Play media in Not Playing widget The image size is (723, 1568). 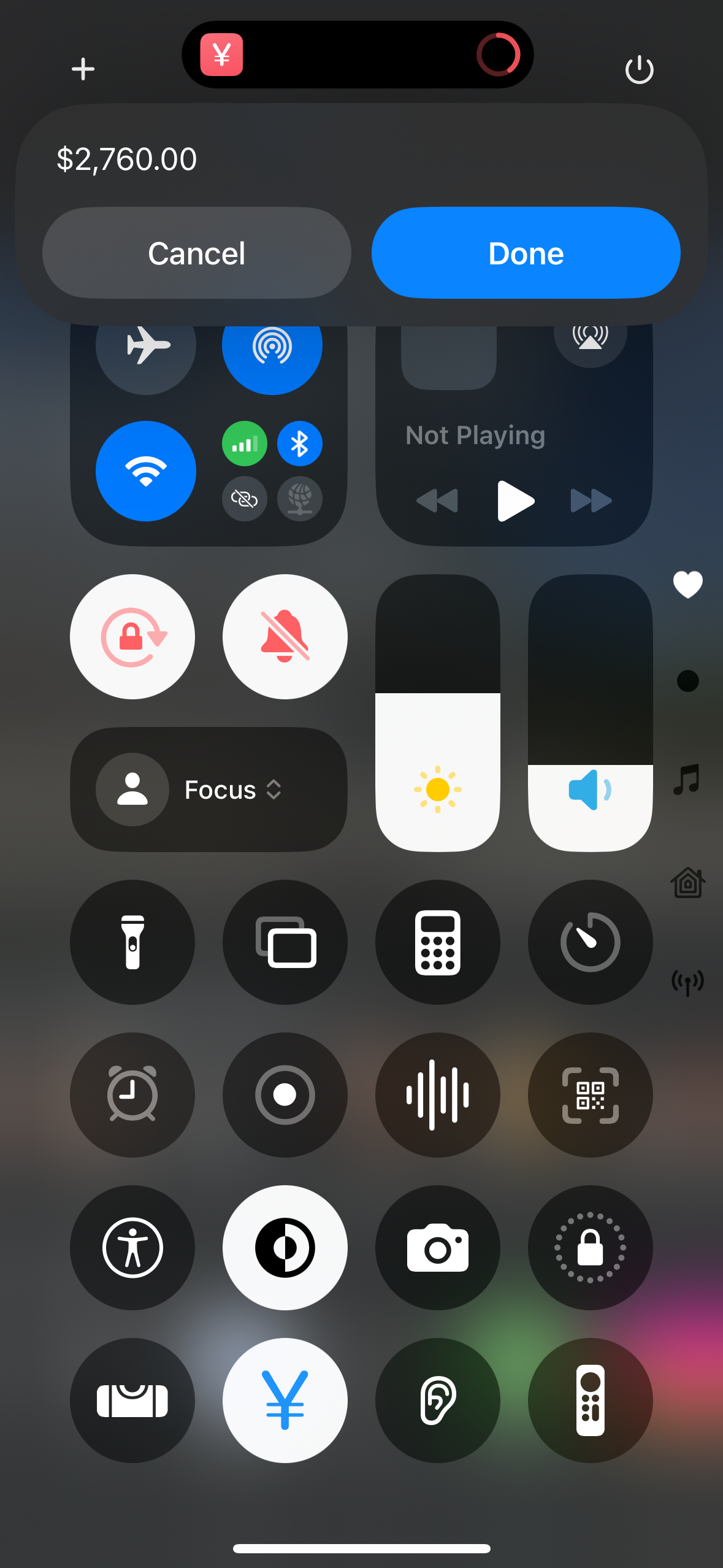pyautogui.click(x=515, y=501)
